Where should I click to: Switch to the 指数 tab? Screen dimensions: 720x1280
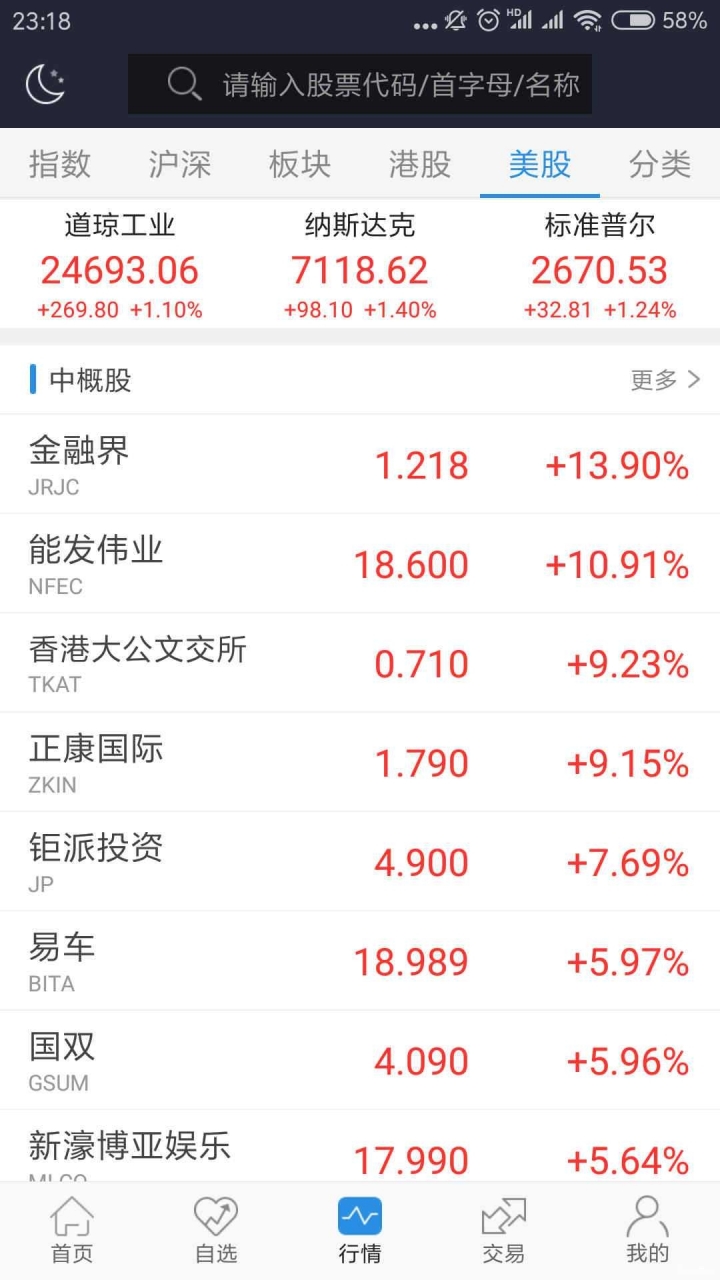(60, 164)
